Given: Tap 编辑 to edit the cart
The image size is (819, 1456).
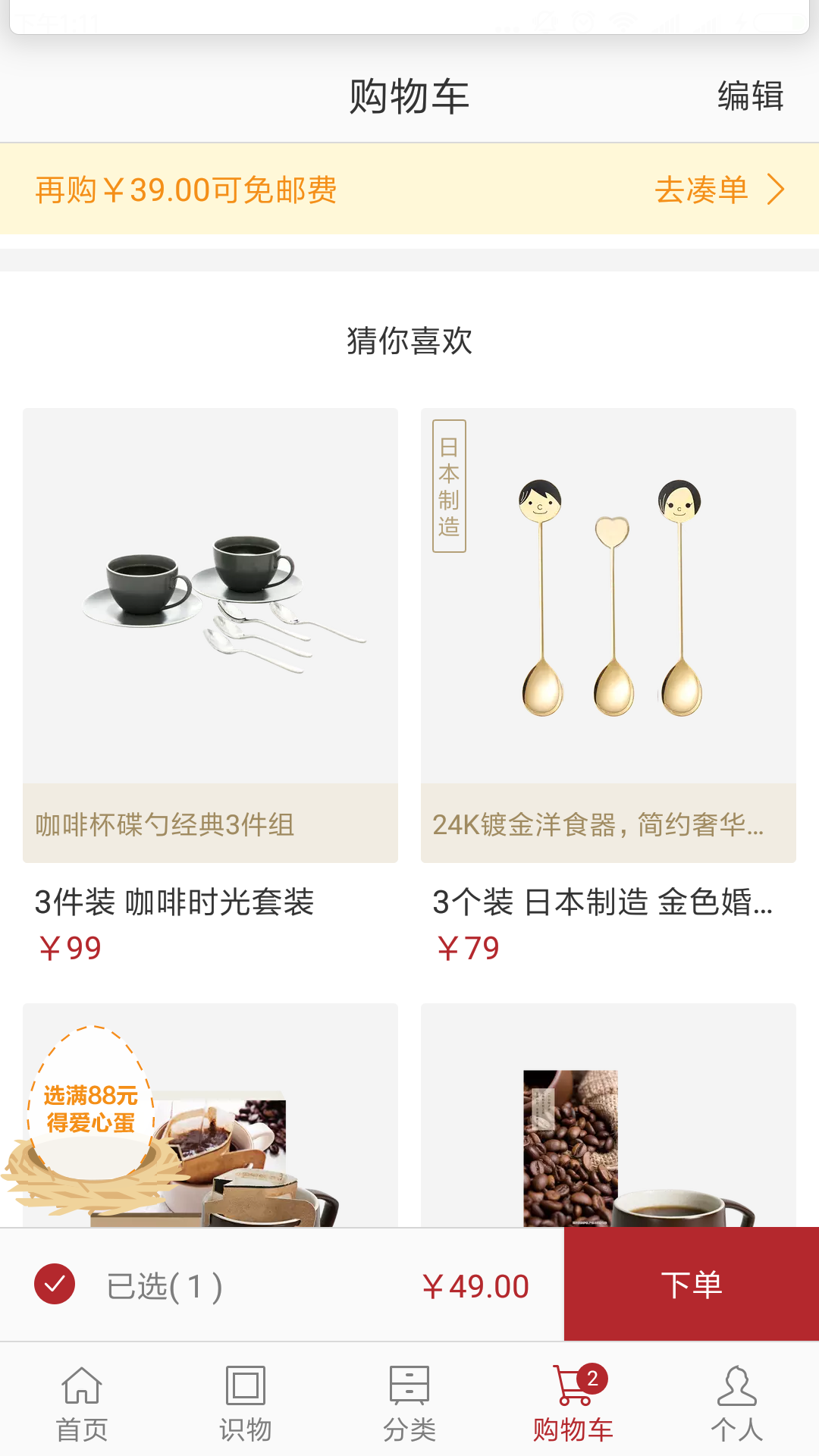Looking at the screenshot, I should [750, 97].
